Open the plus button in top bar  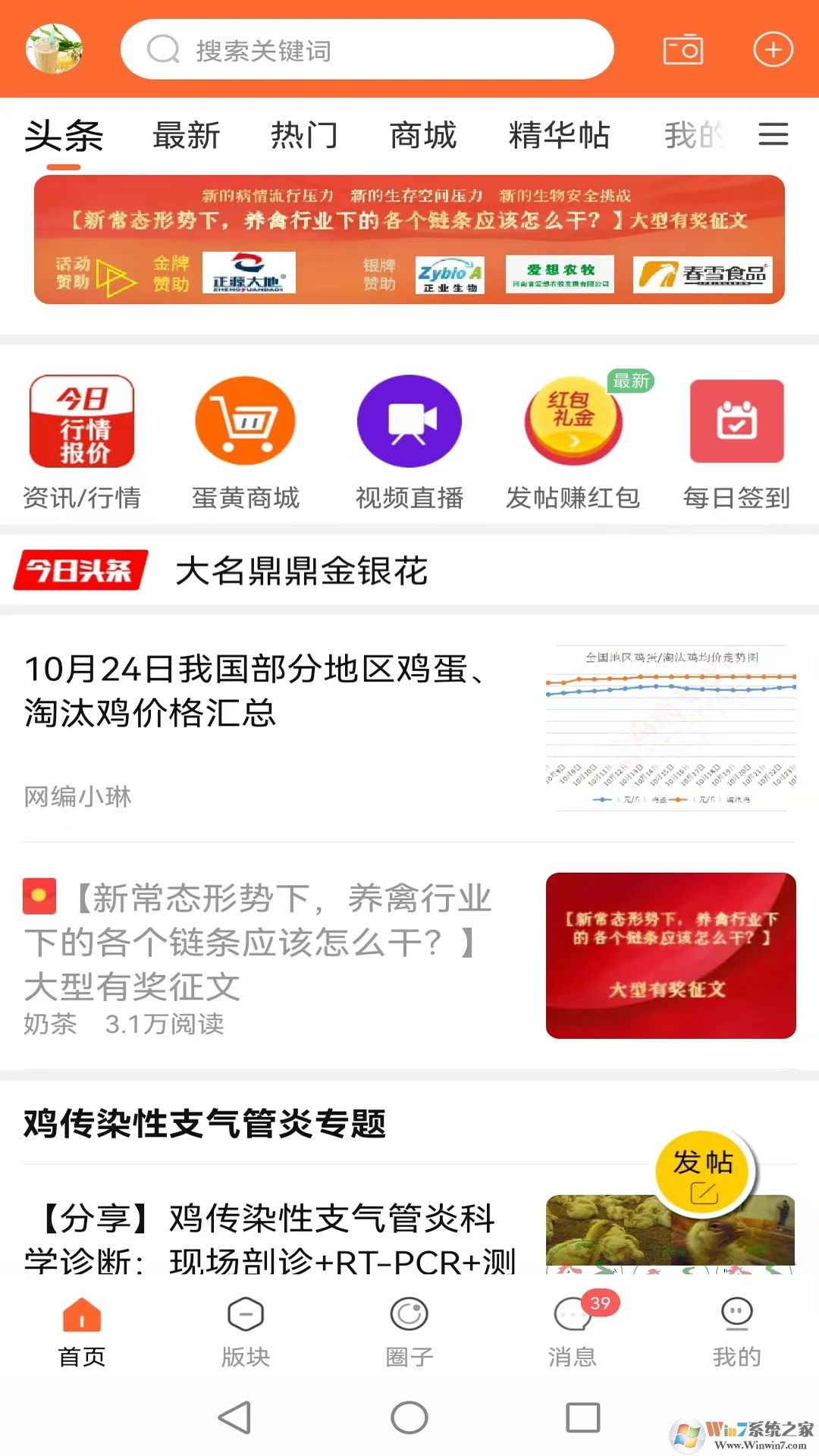coord(772,49)
